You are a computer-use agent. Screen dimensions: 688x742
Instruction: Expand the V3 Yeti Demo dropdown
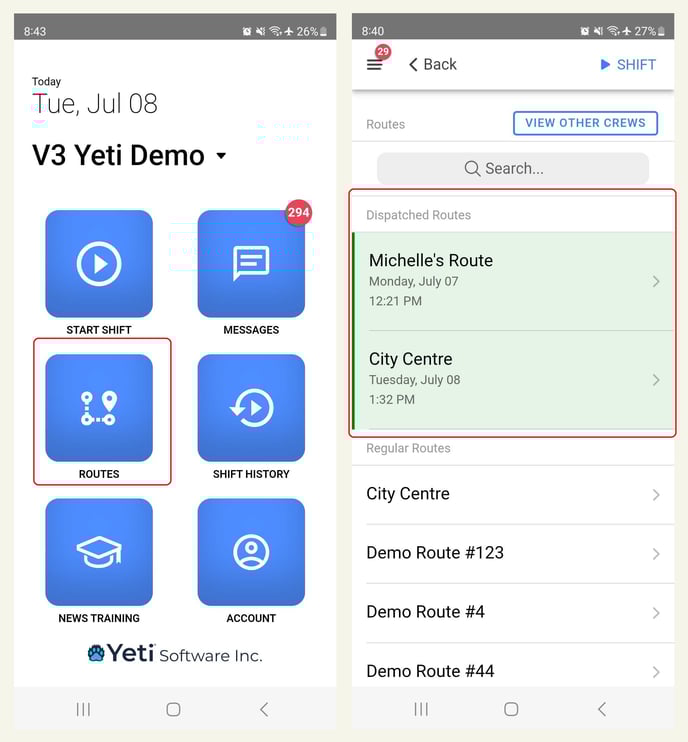pos(221,156)
